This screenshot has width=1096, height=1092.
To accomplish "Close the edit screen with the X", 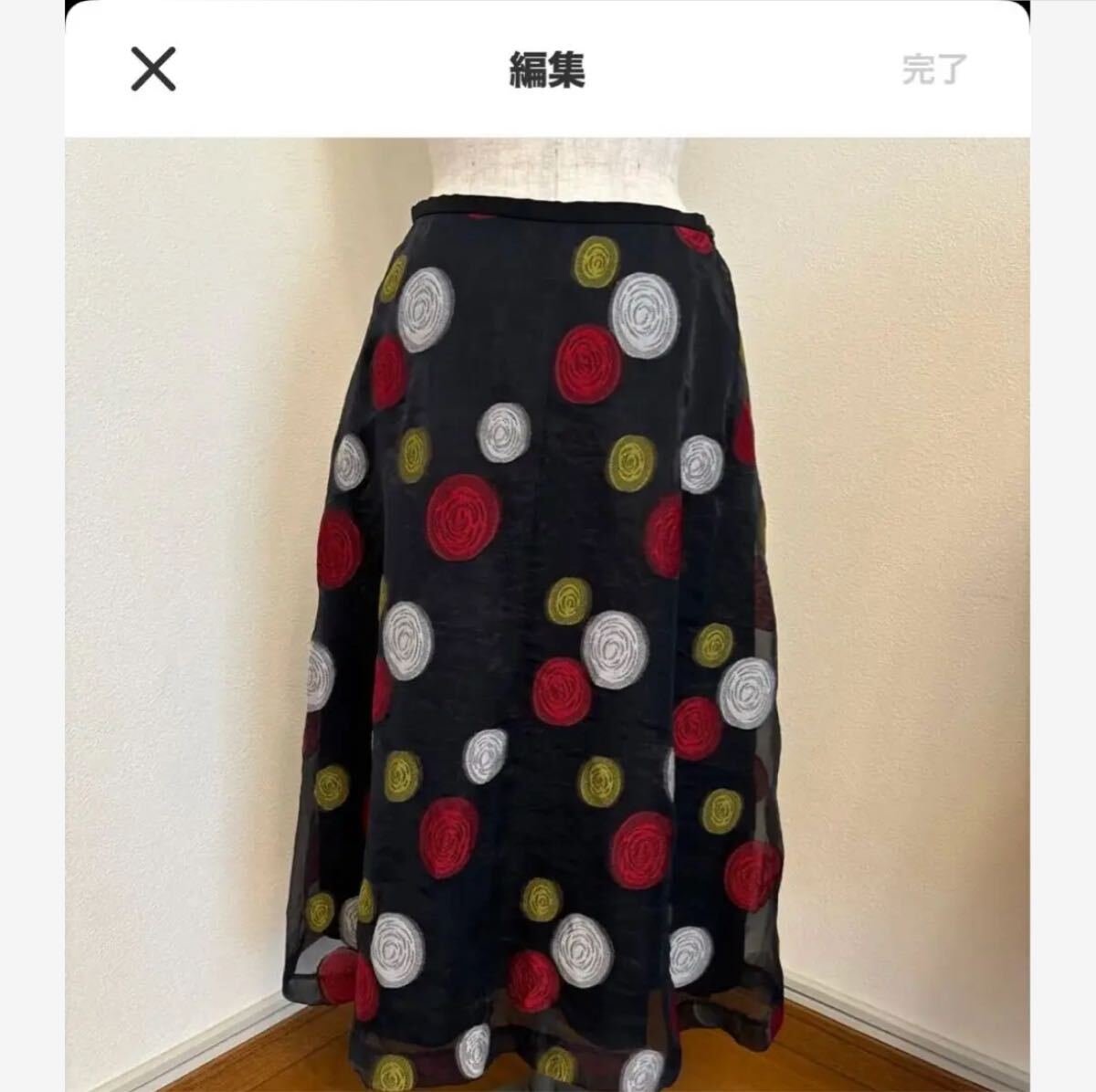I will [153, 69].
